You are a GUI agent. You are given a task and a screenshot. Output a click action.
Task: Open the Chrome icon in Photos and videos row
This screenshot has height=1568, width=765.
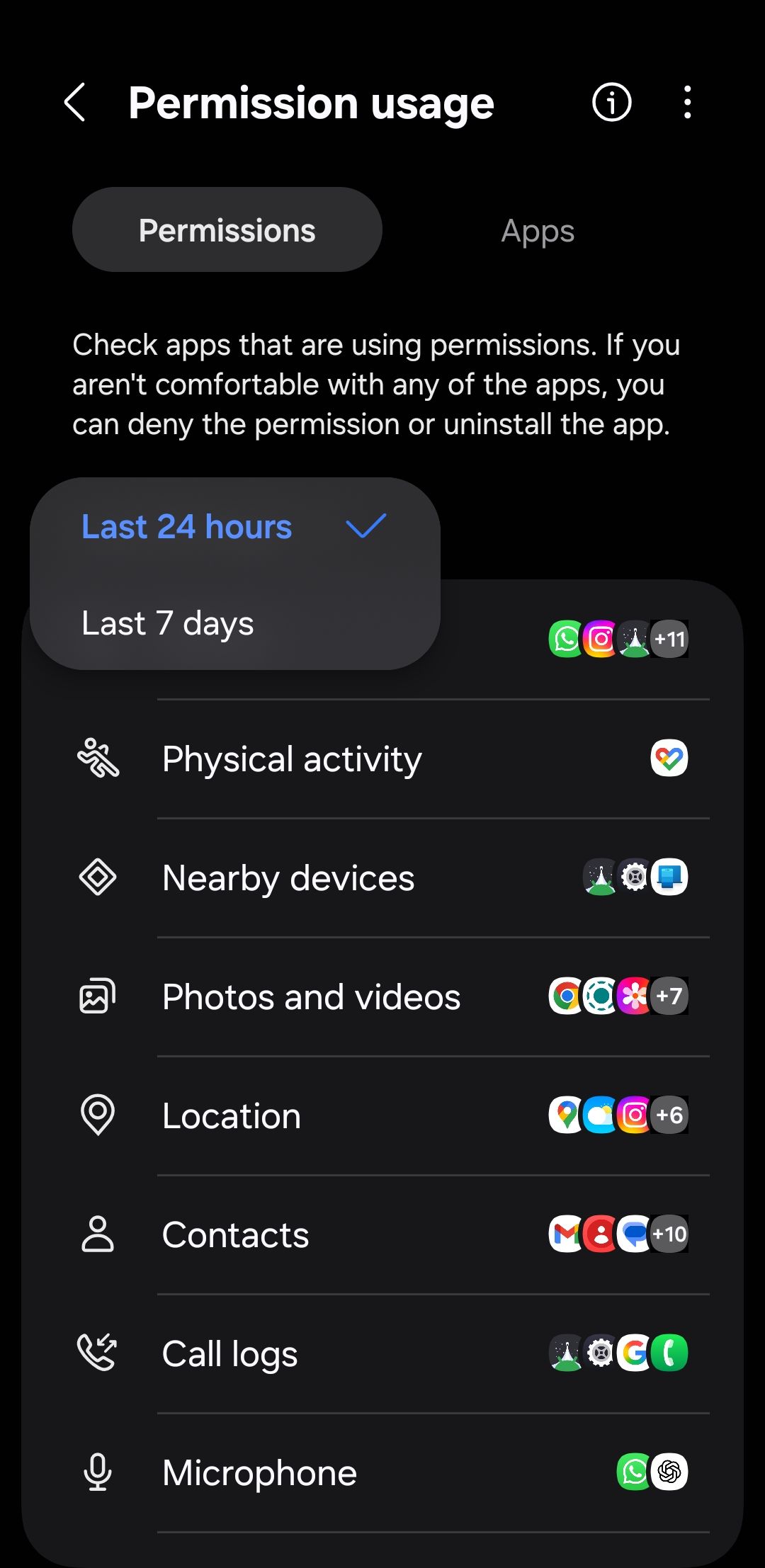(x=565, y=996)
